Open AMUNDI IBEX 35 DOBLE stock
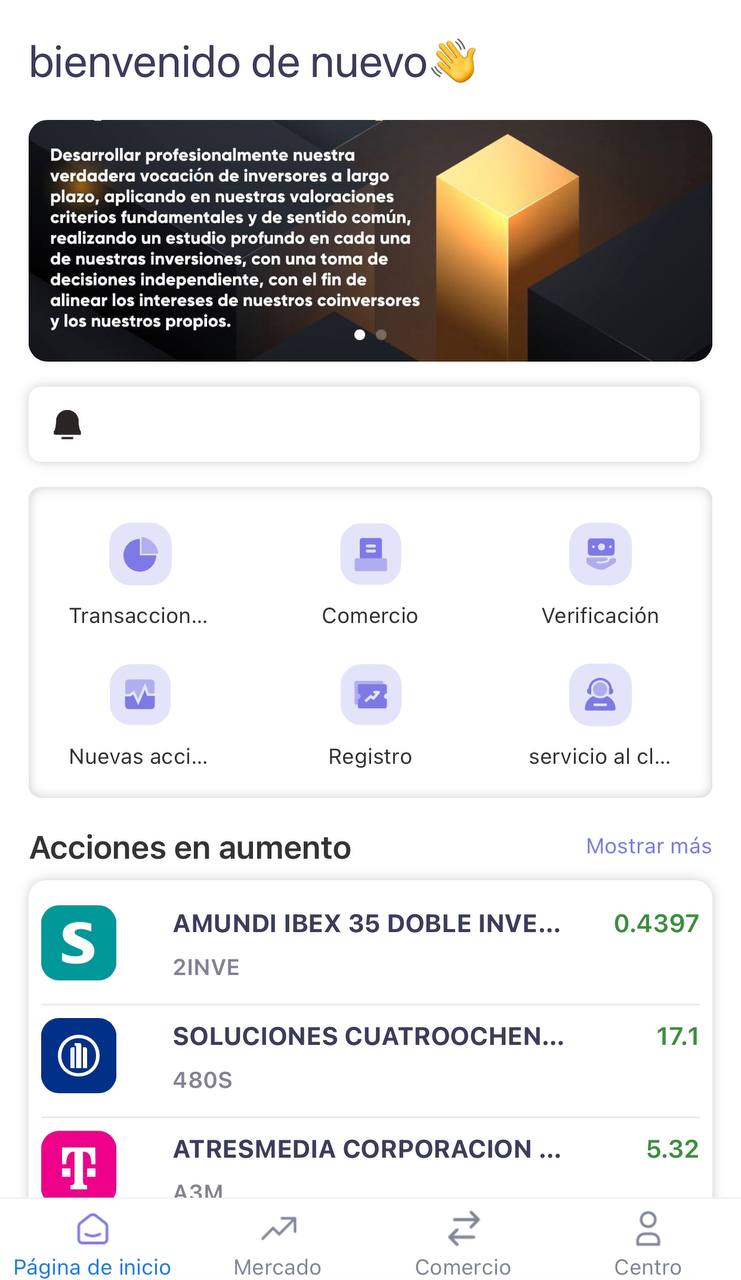Viewport: 741px width, 1280px height. point(370,943)
